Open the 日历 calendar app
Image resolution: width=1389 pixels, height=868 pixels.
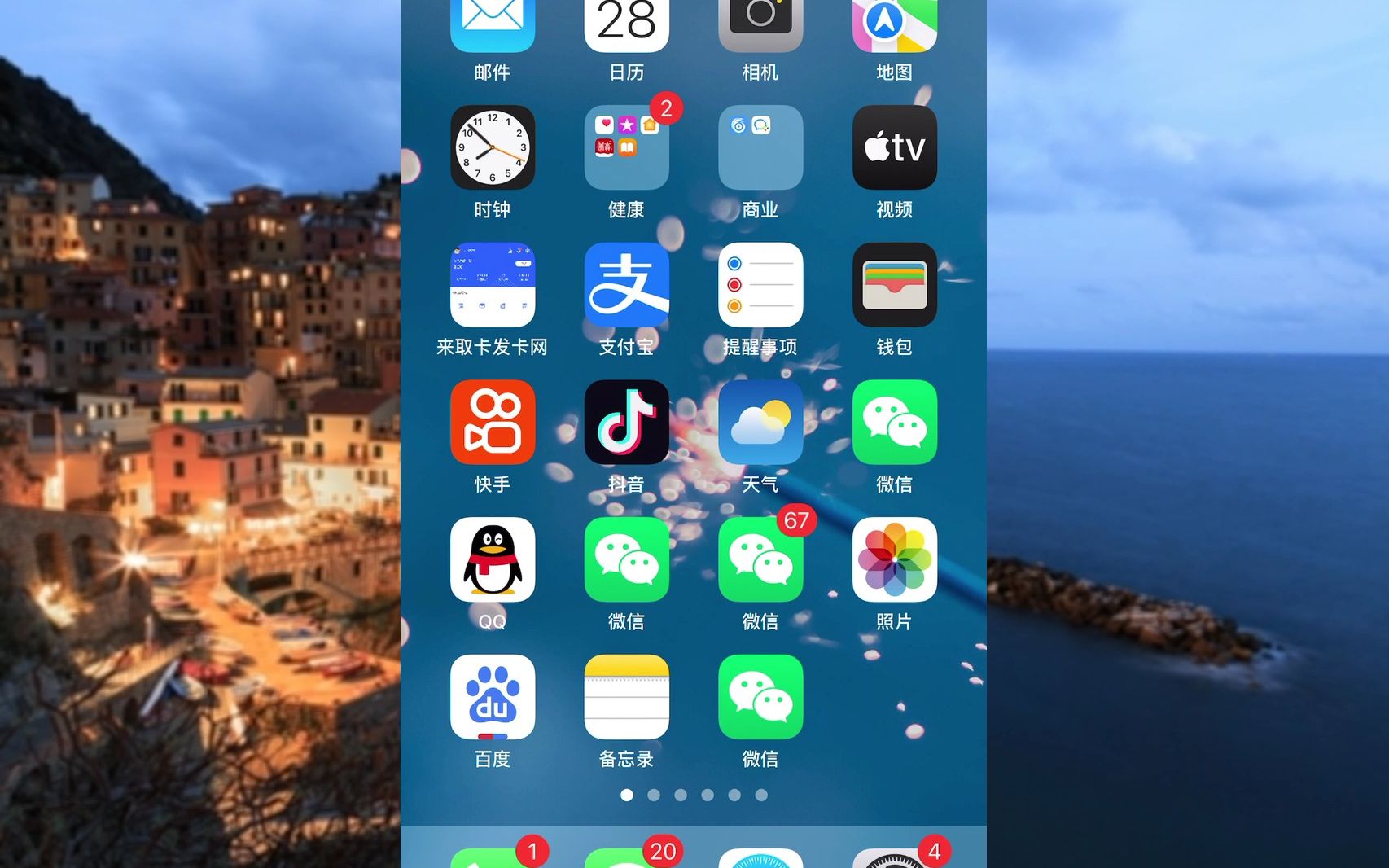pos(626,24)
